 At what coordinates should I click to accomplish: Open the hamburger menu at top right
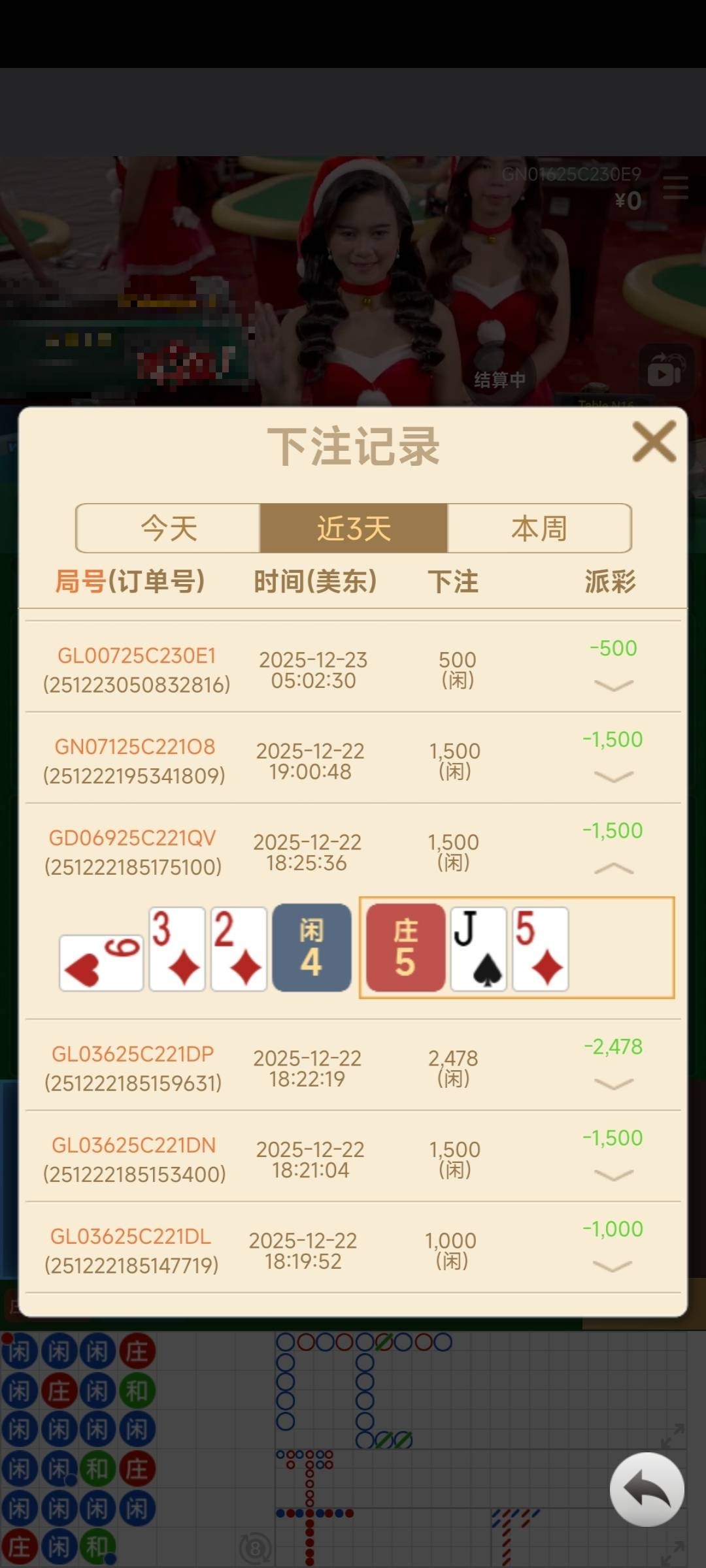point(675,188)
